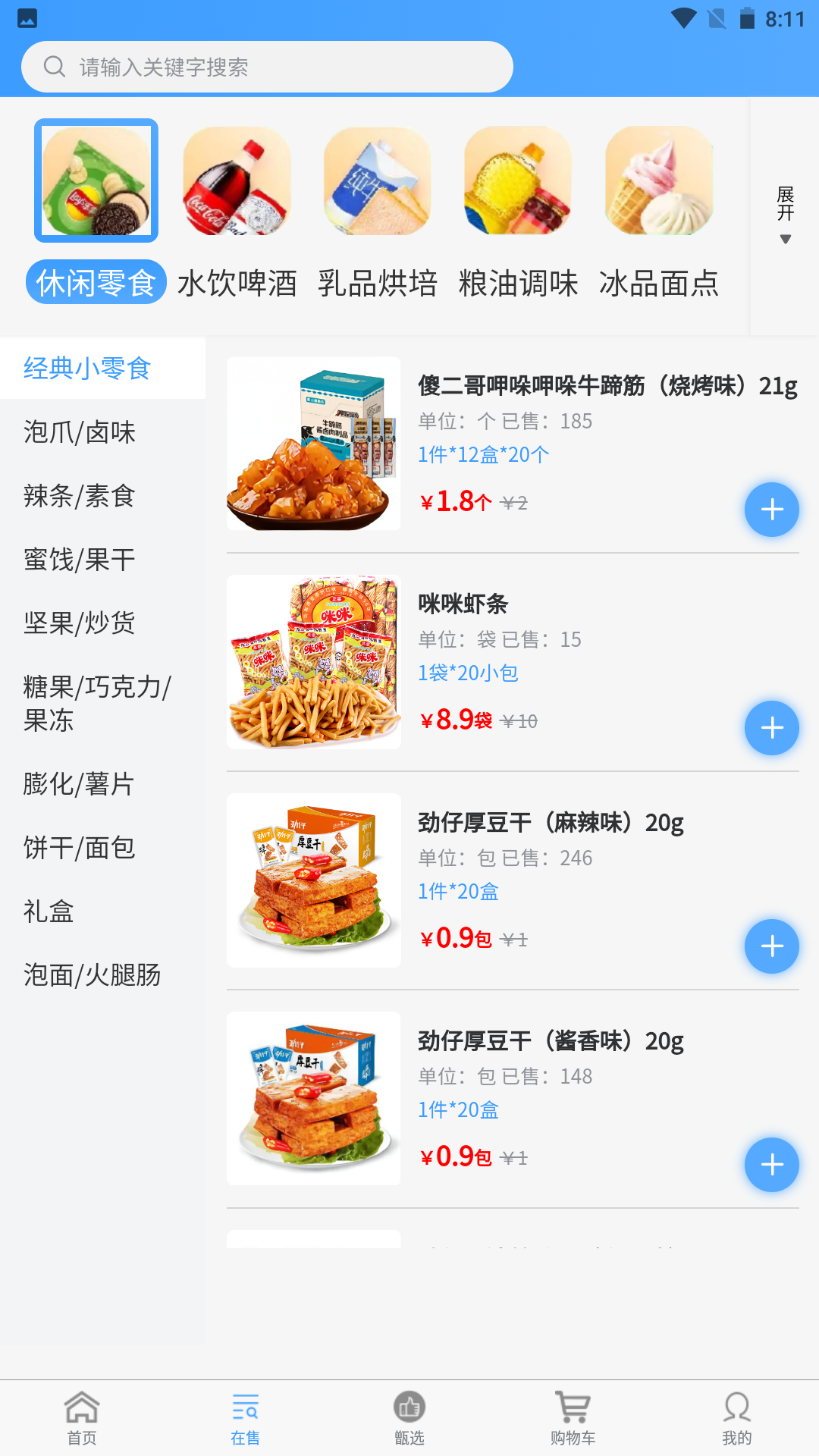Add 傻二哥牛蹄筋 to cart
Viewport: 819px width, 1456px height.
tap(771, 510)
